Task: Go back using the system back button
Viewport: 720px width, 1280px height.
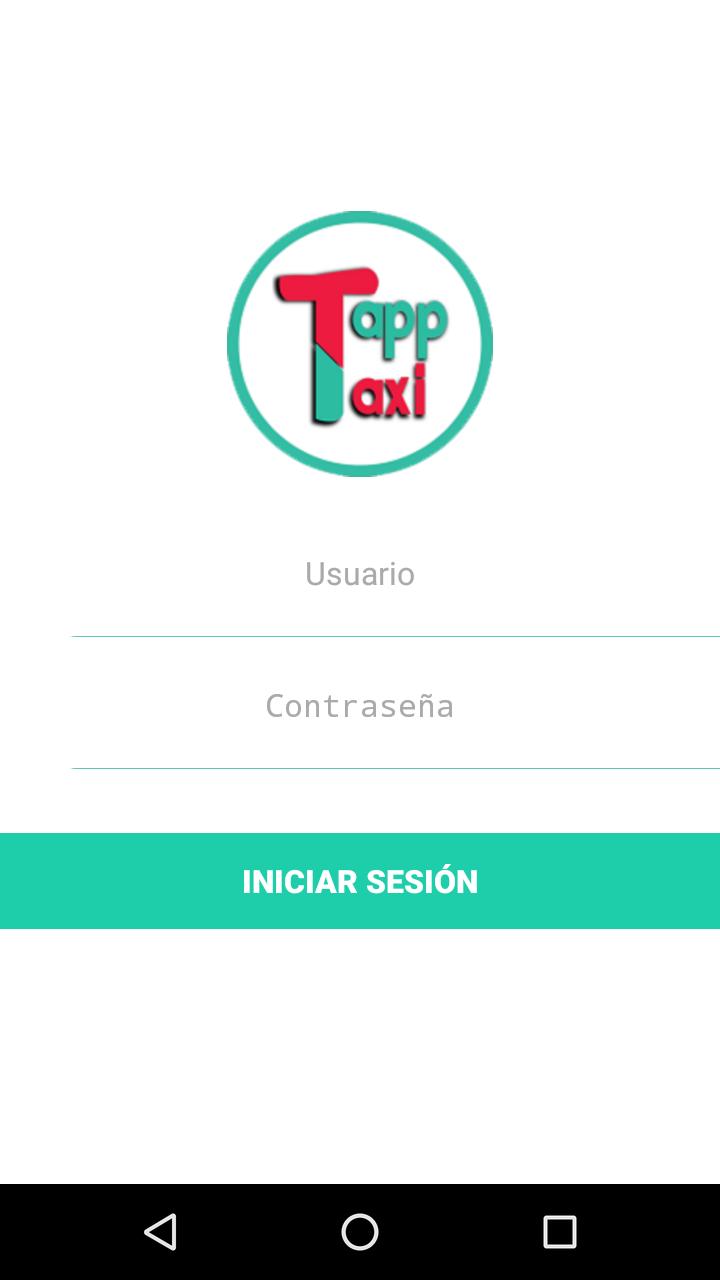Action: click(160, 1232)
